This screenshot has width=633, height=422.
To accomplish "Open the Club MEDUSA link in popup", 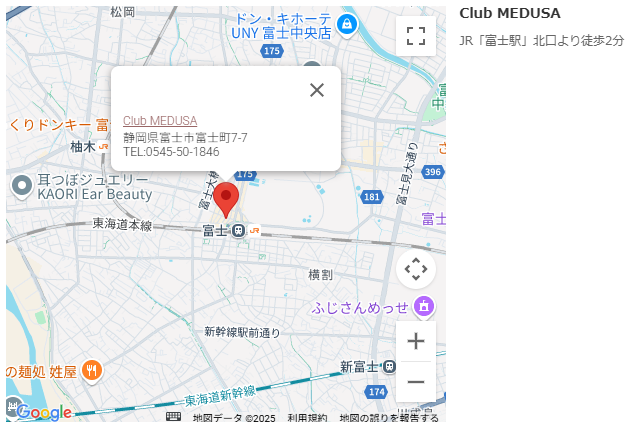I will [160, 120].
